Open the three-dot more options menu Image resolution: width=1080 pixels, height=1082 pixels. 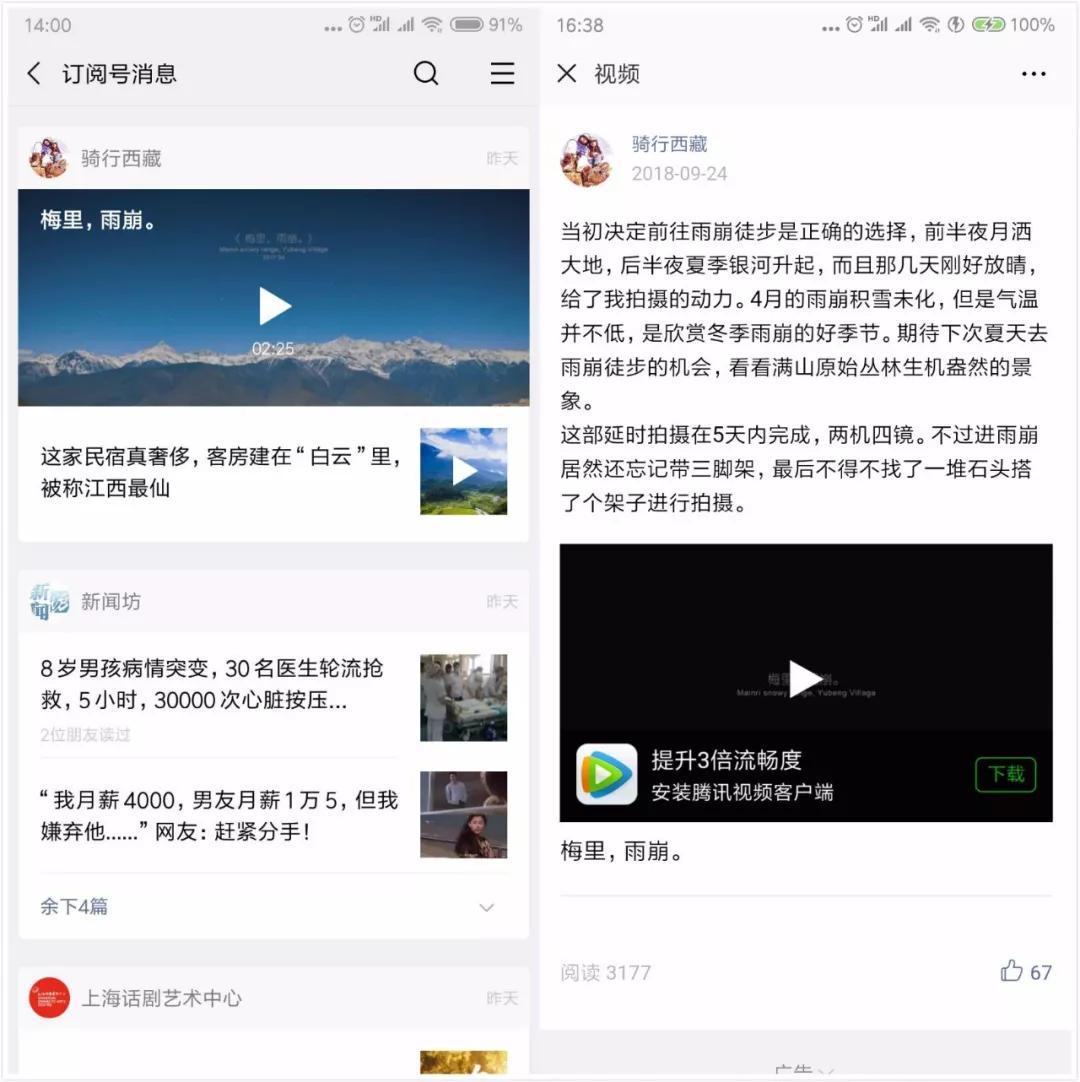[x=1033, y=73]
